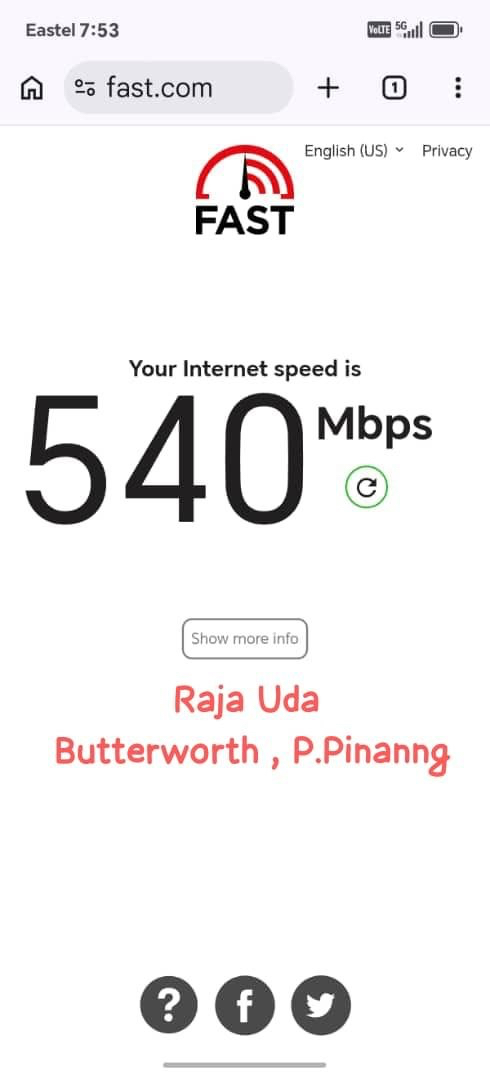
Task: Tap the fast.com address bar
Action: pos(178,87)
